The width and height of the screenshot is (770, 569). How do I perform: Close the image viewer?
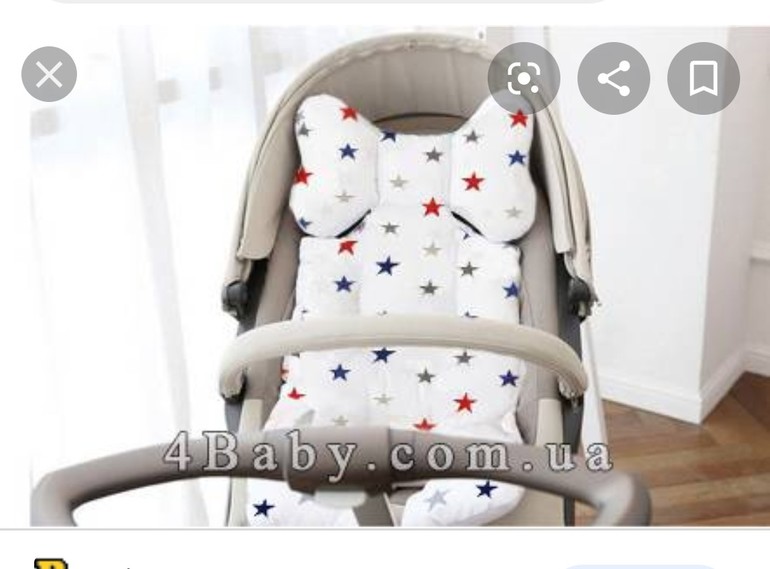tap(49, 74)
